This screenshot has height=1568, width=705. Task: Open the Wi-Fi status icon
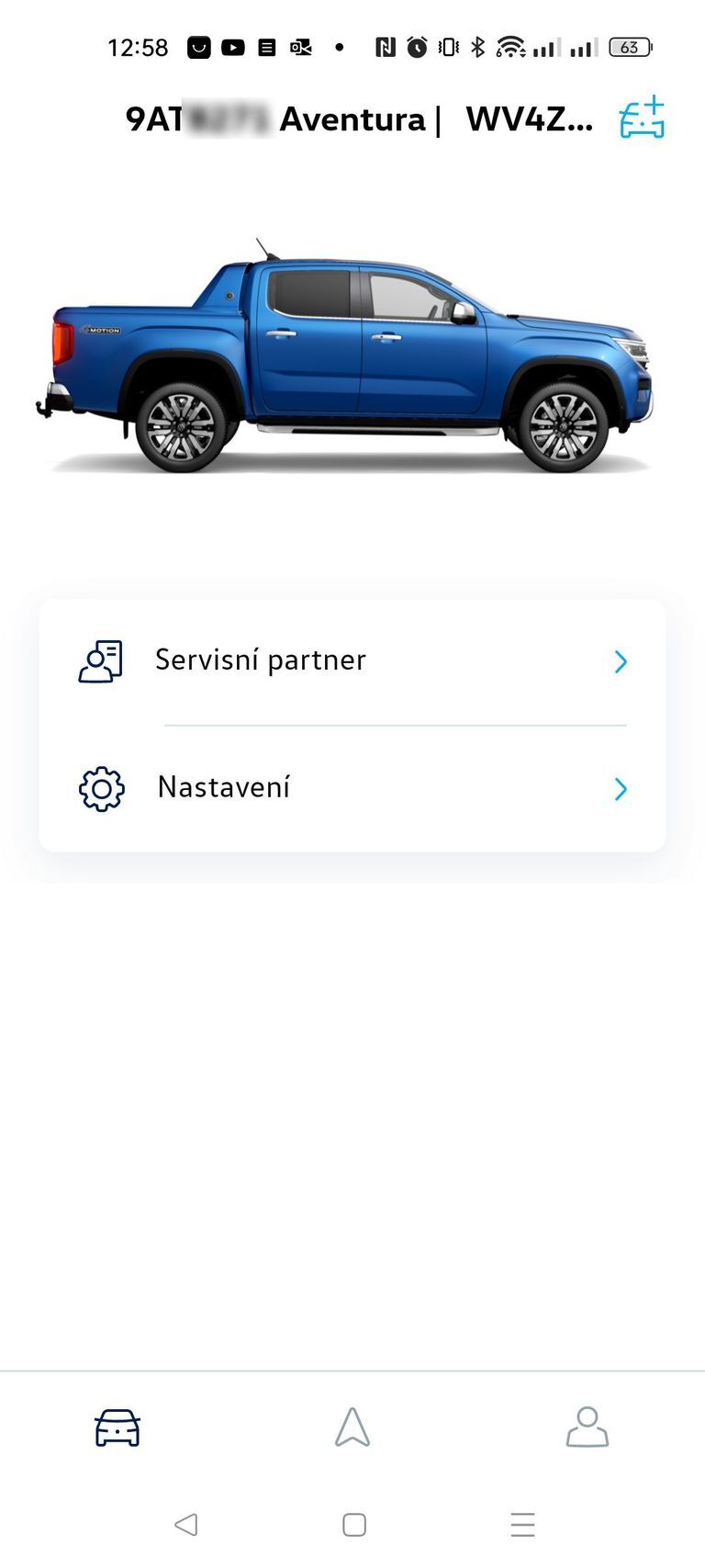[x=510, y=46]
